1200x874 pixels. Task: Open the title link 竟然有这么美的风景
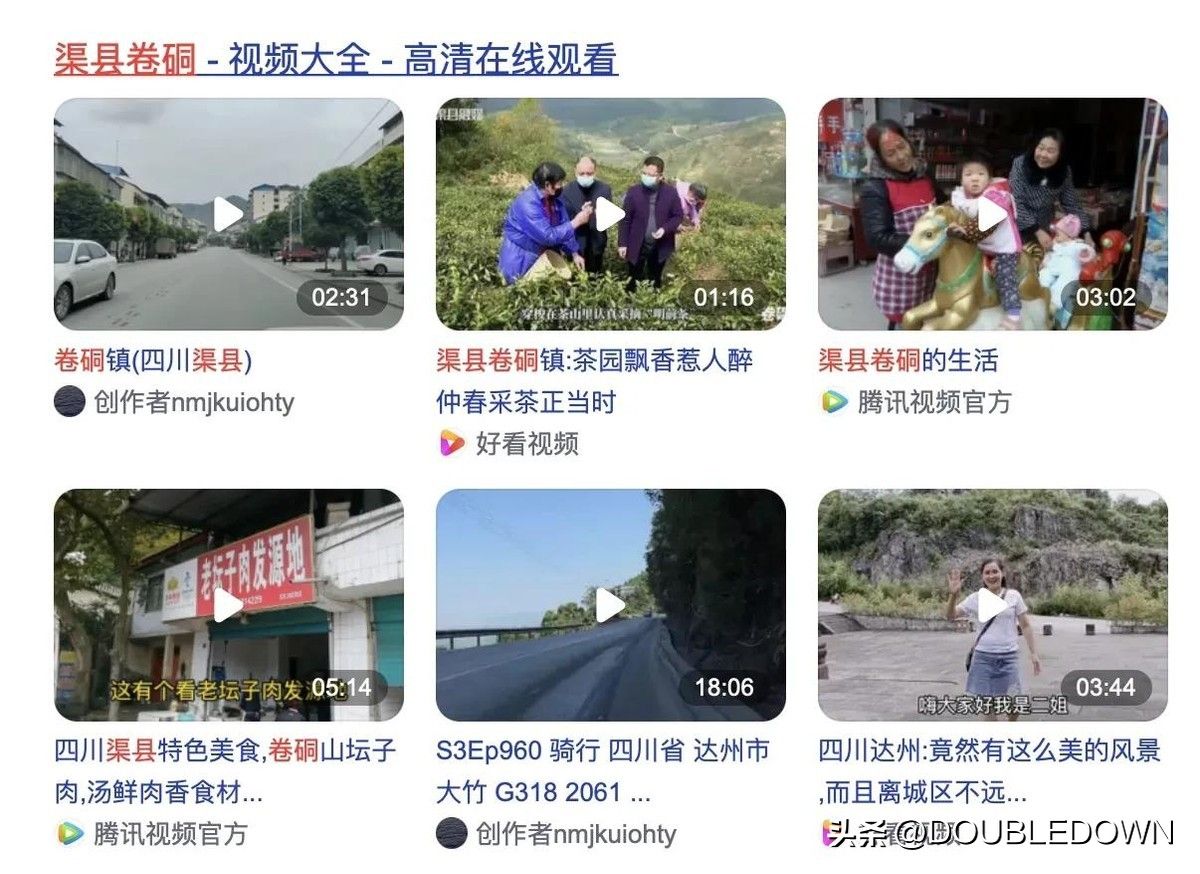tap(989, 771)
